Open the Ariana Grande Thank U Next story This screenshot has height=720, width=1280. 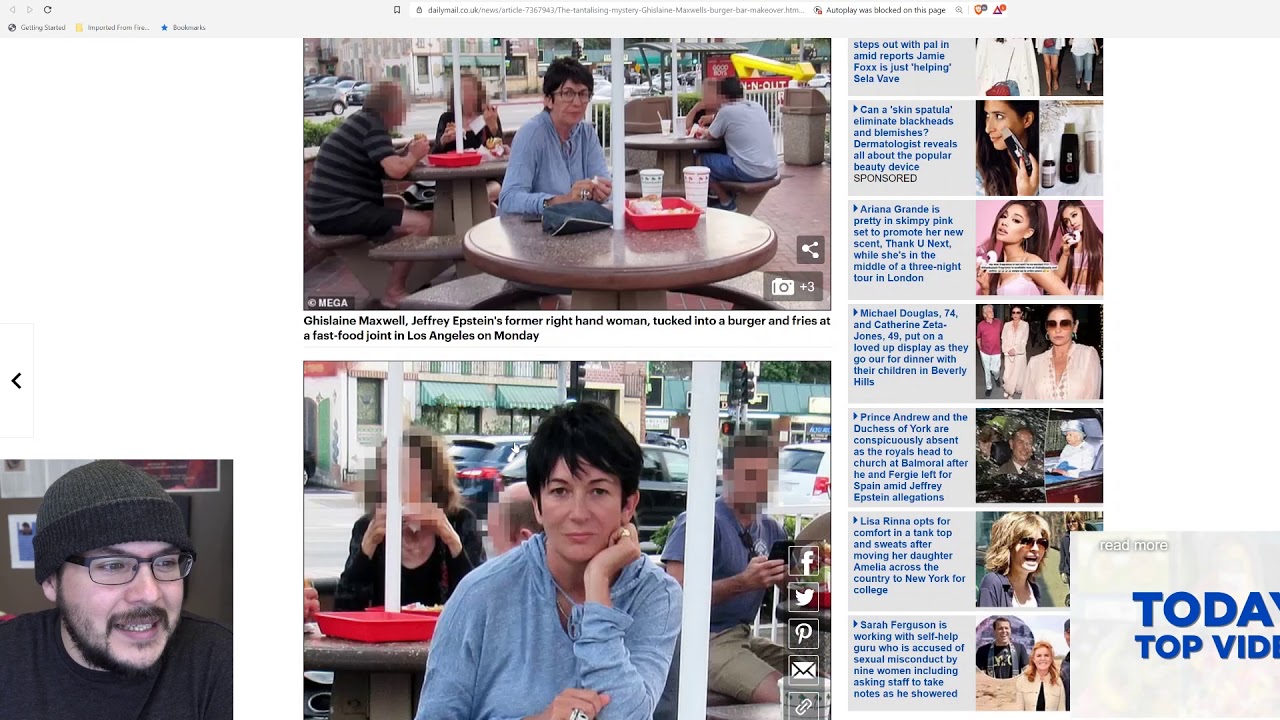(908, 244)
